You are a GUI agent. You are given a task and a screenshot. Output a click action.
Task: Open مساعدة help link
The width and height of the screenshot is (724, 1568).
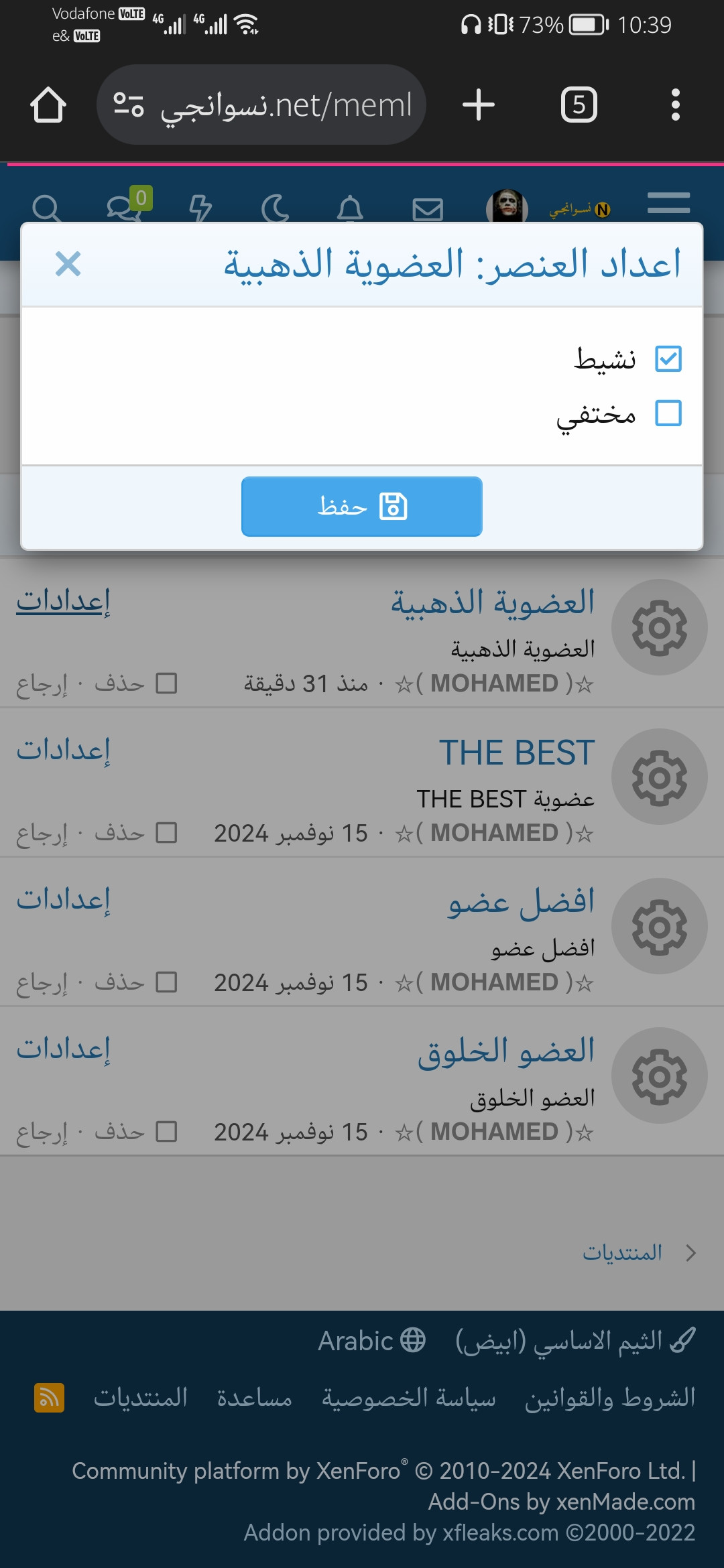click(x=255, y=1398)
